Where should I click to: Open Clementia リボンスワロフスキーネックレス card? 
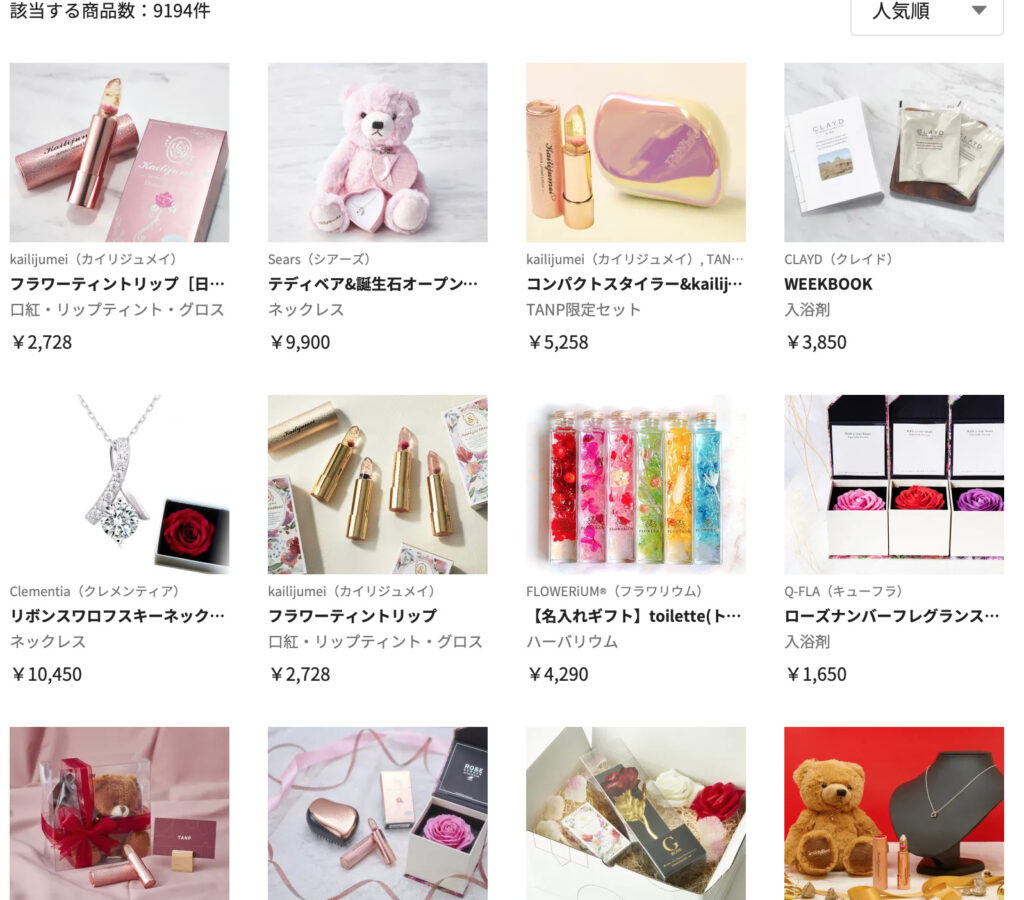tap(119, 484)
